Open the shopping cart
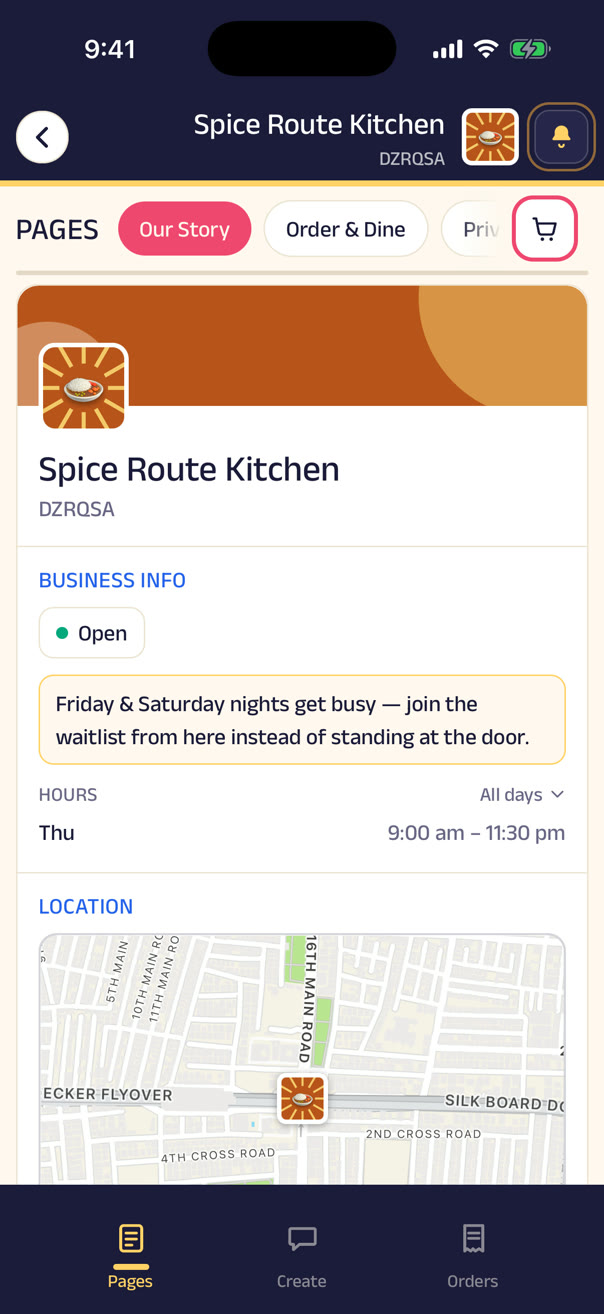The image size is (604, 1314). 545,229
